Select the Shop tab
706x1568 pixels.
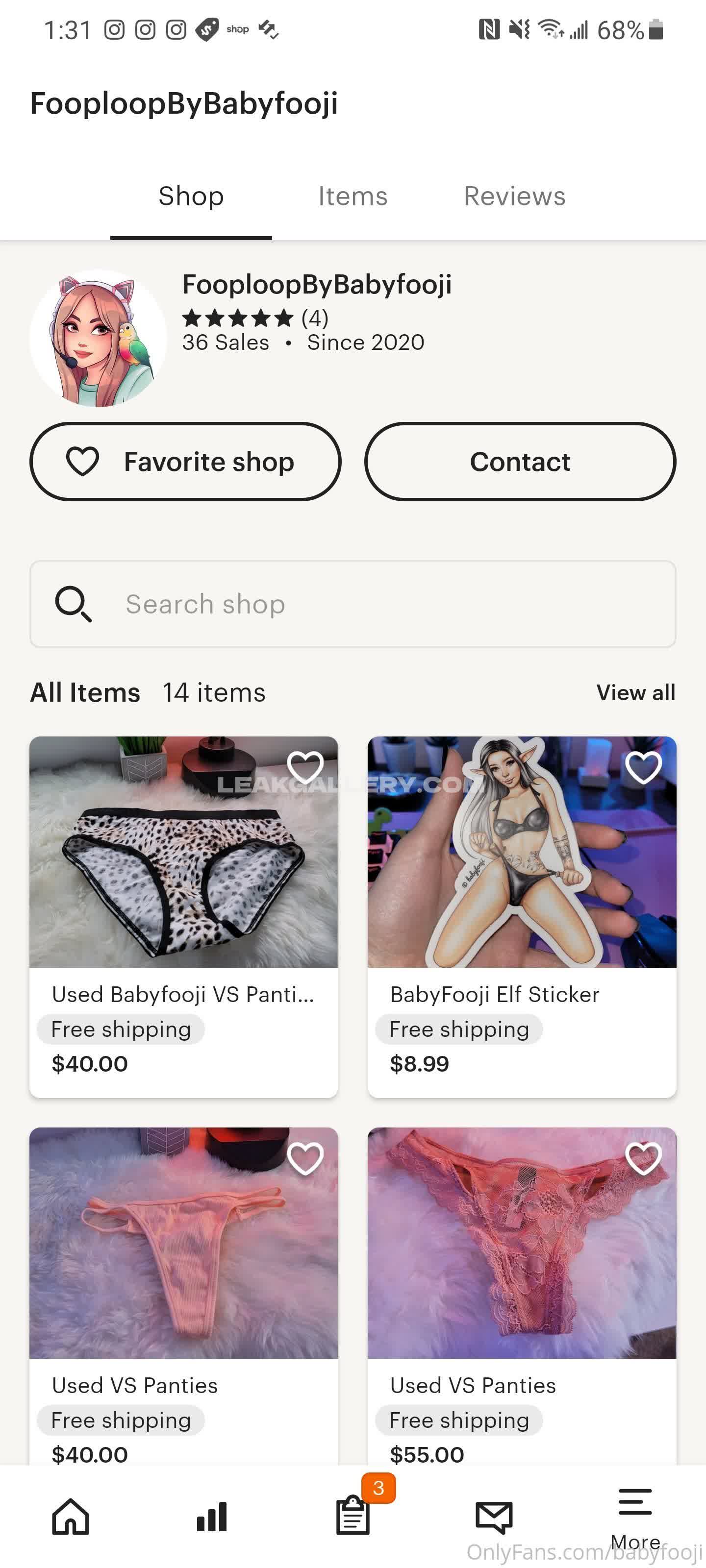point(191,196)
